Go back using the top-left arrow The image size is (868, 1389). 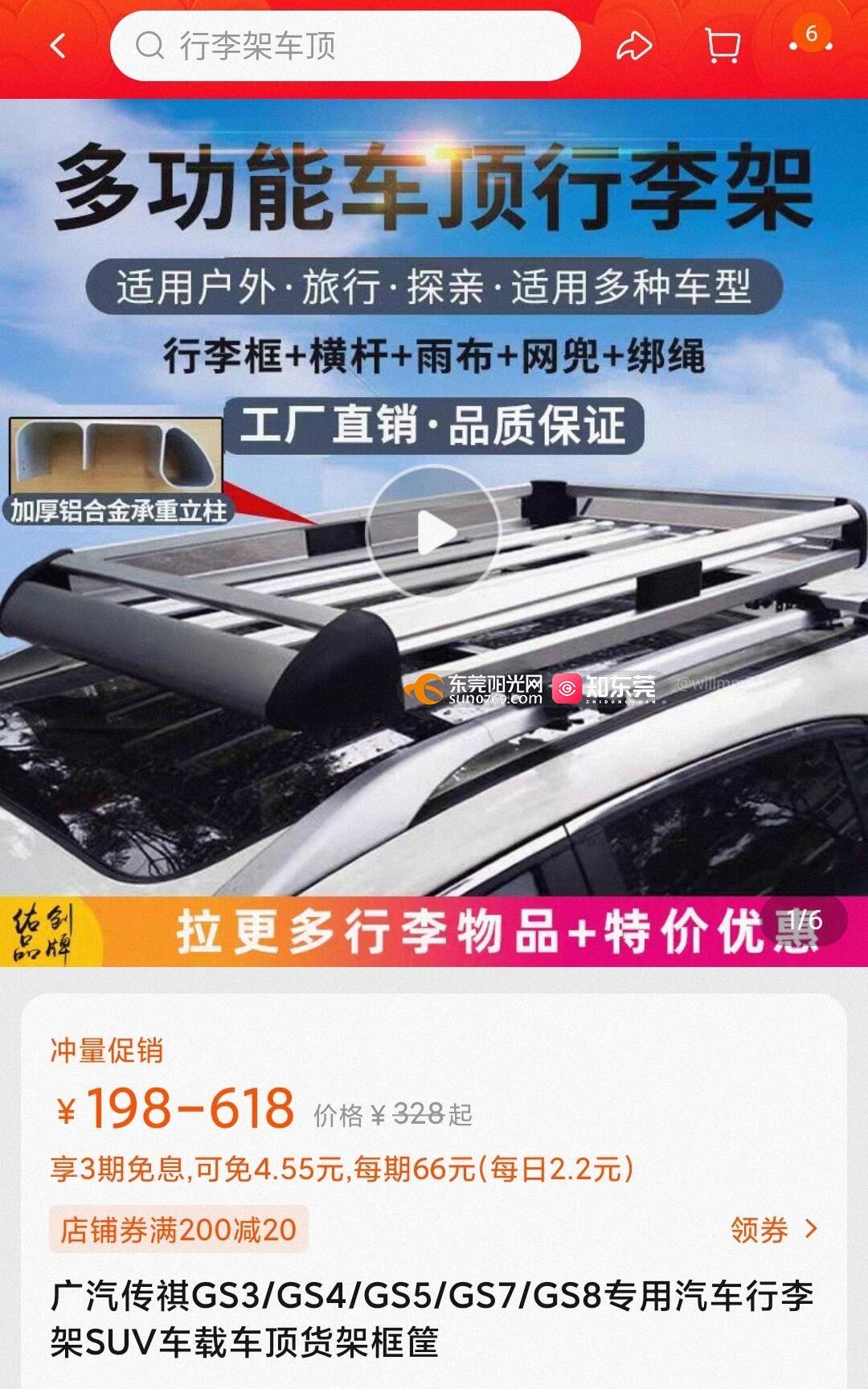(58, 46)
